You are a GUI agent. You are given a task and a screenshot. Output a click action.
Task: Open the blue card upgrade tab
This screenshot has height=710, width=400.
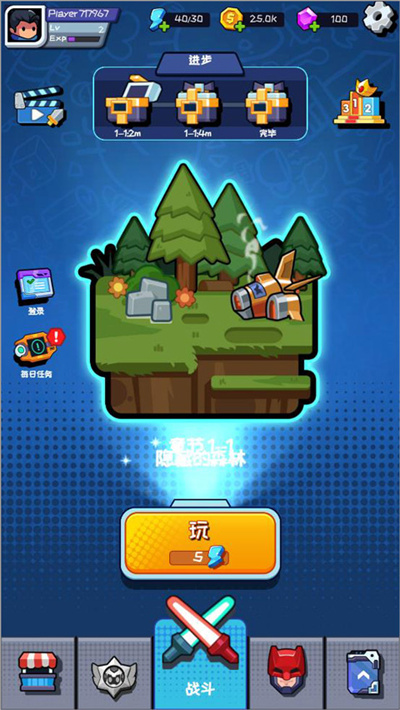tap(362, 673)
